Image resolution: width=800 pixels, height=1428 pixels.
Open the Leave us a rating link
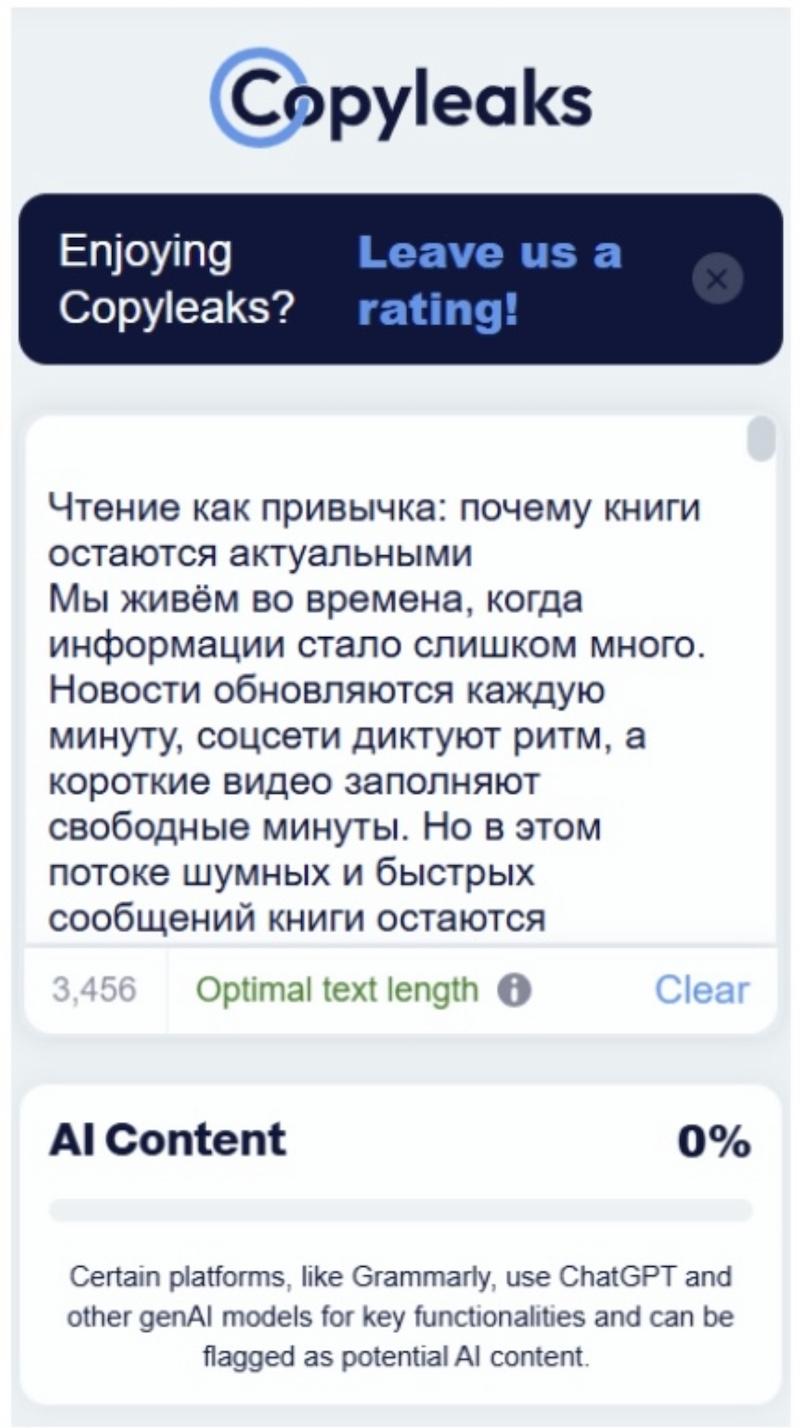point(489,281)
